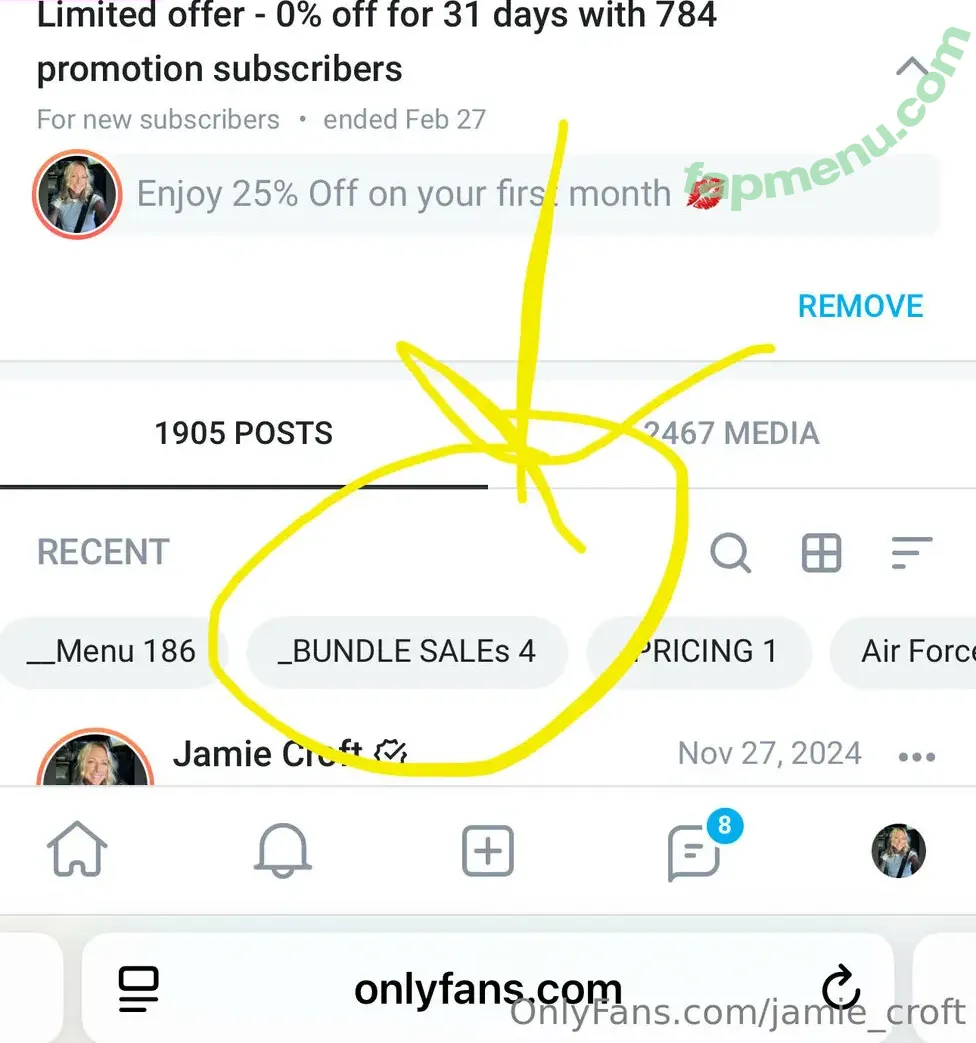The image size is (976, 1043).
Task: Reload the onlyfans.com page
Action: (840, 990)
